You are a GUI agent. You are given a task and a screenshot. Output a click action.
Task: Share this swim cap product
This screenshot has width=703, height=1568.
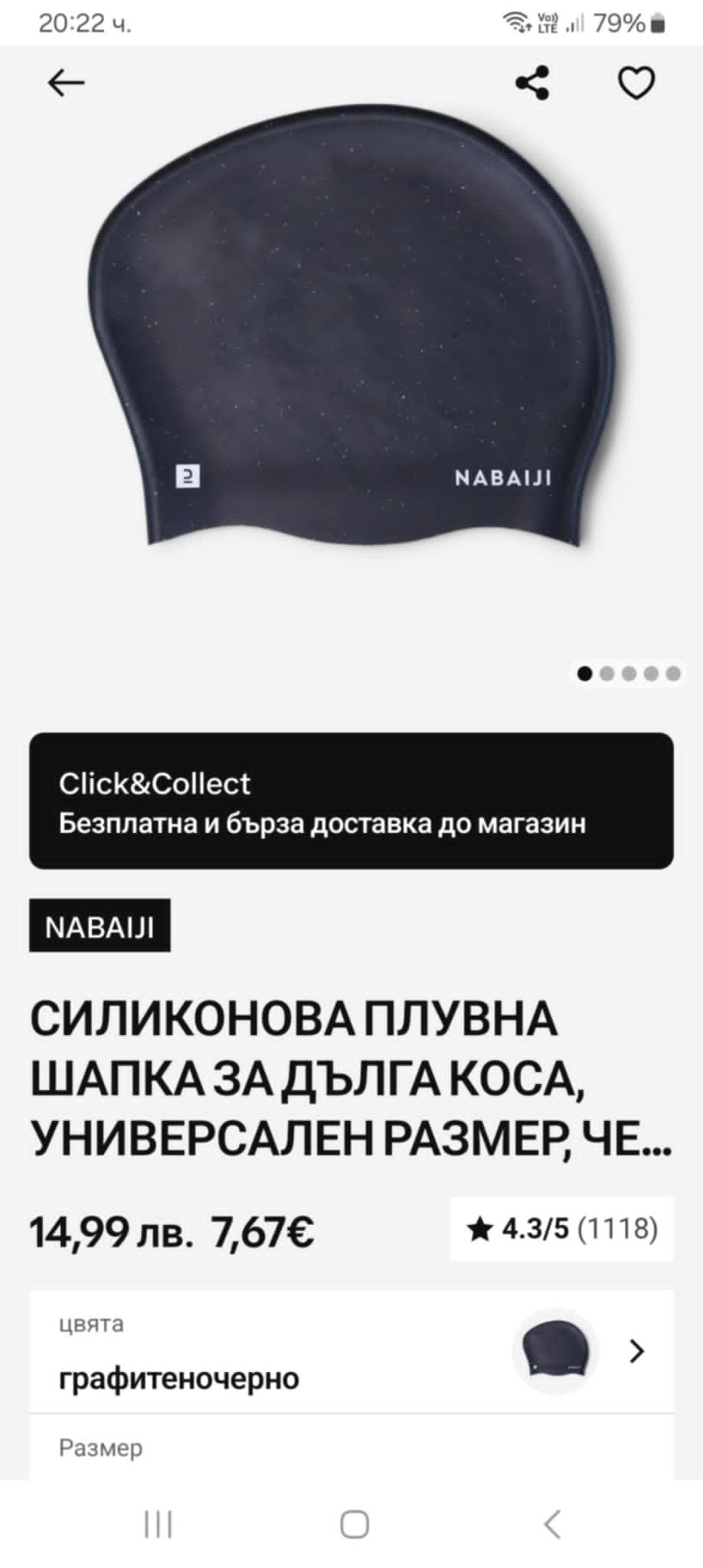[x=532, y=83]
